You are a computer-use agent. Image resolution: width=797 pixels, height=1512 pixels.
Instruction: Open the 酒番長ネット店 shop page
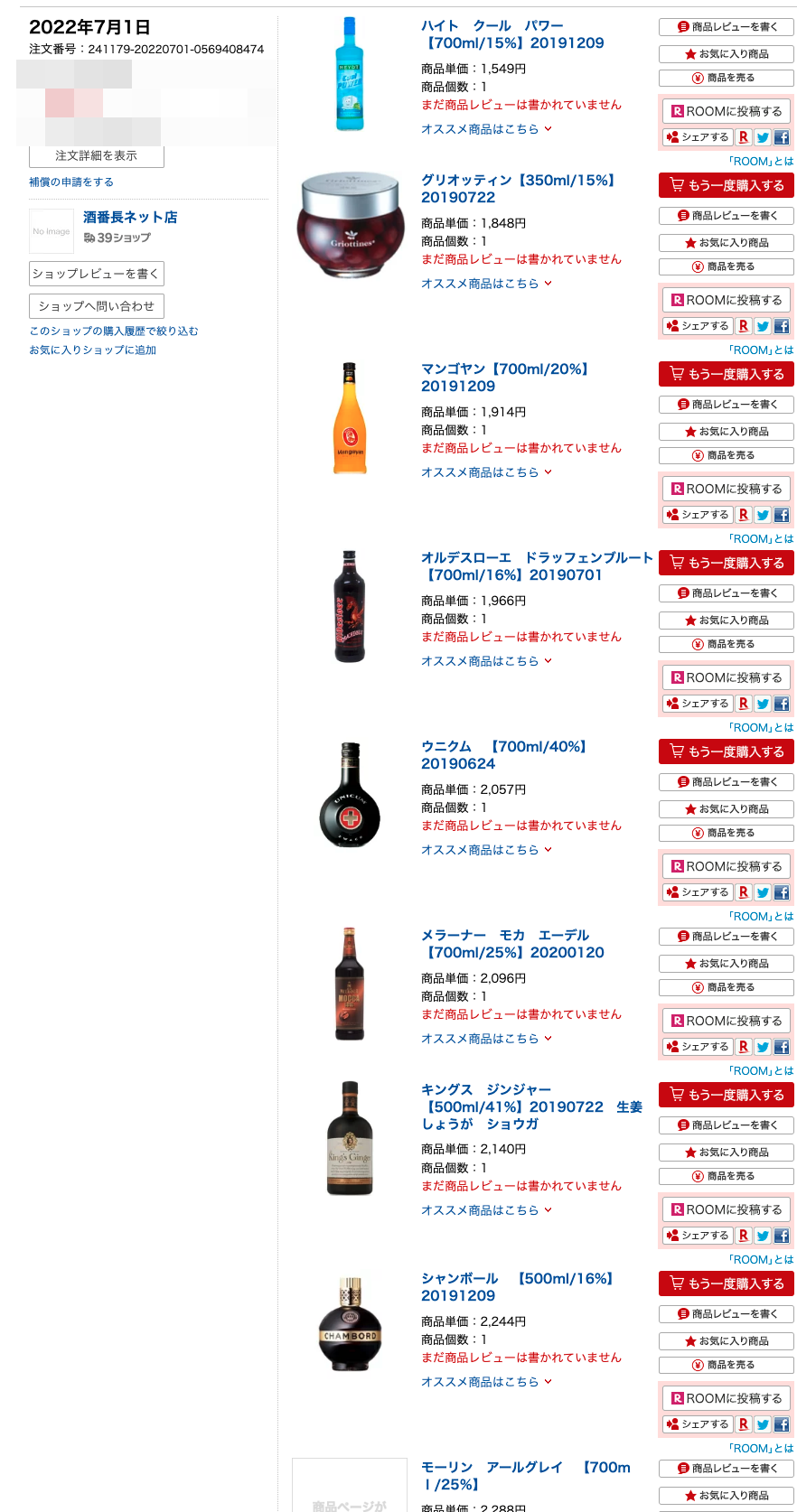130,217
